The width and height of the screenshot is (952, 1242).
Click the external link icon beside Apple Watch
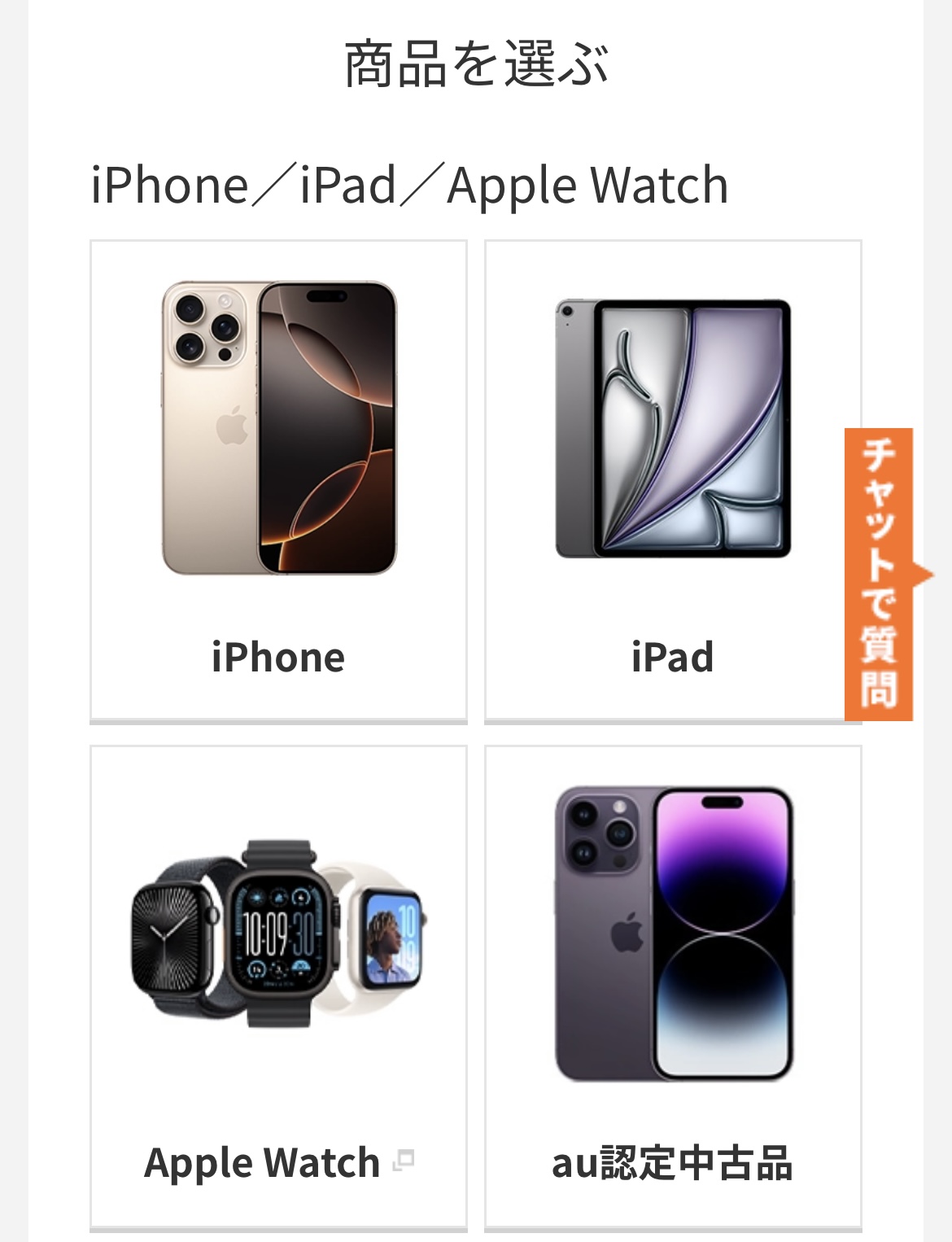click(x=404, y=1161)
